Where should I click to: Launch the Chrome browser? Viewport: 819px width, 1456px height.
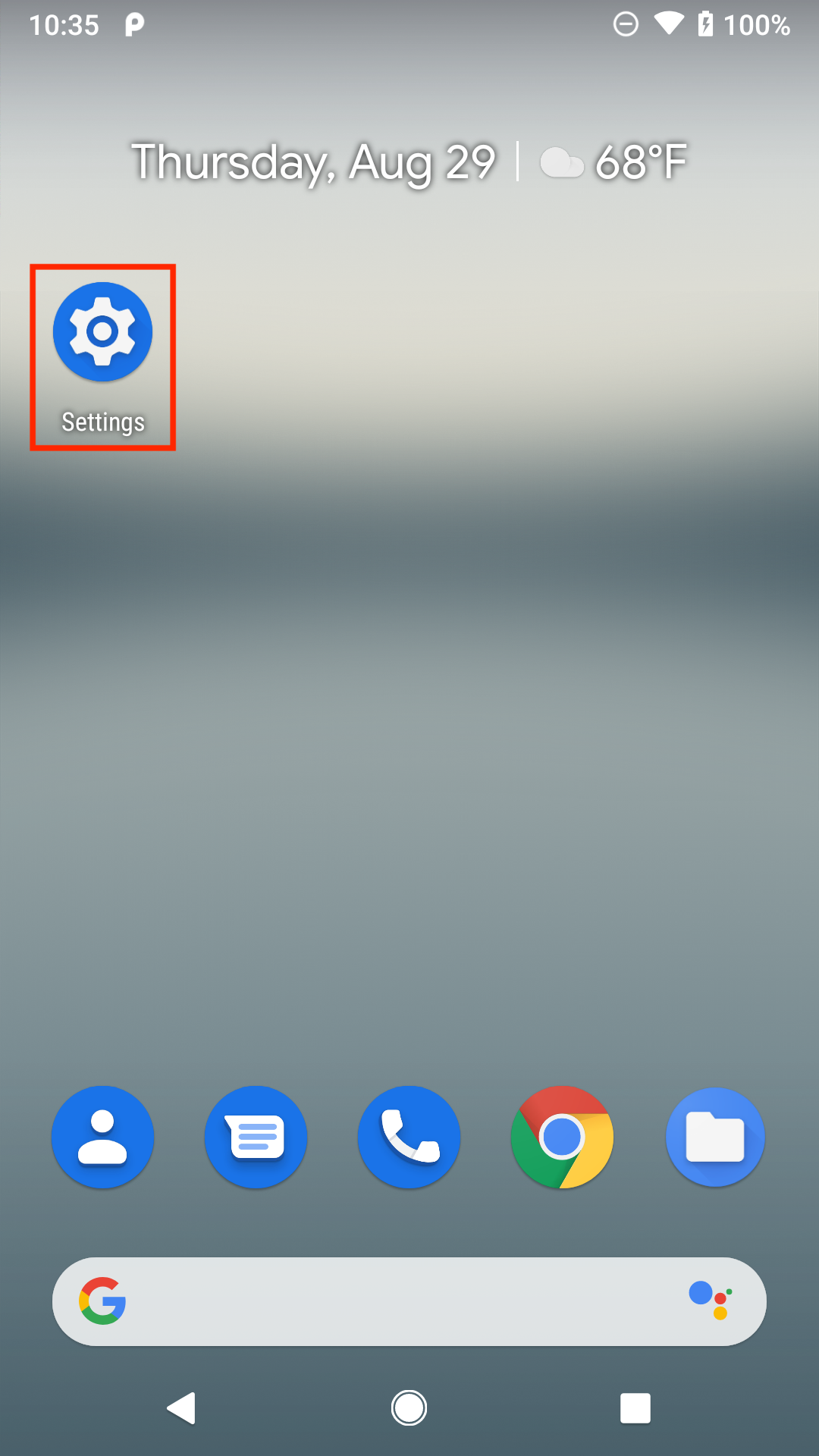(562, 1137)
